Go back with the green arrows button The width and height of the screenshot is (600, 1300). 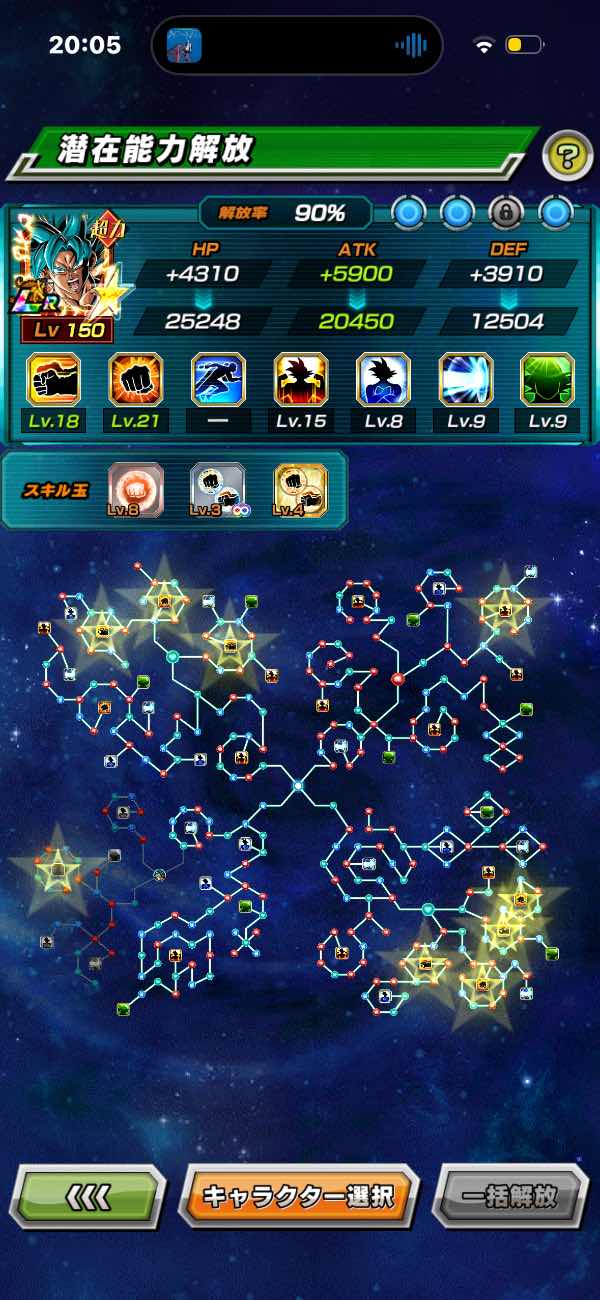tap(88, 1195)
